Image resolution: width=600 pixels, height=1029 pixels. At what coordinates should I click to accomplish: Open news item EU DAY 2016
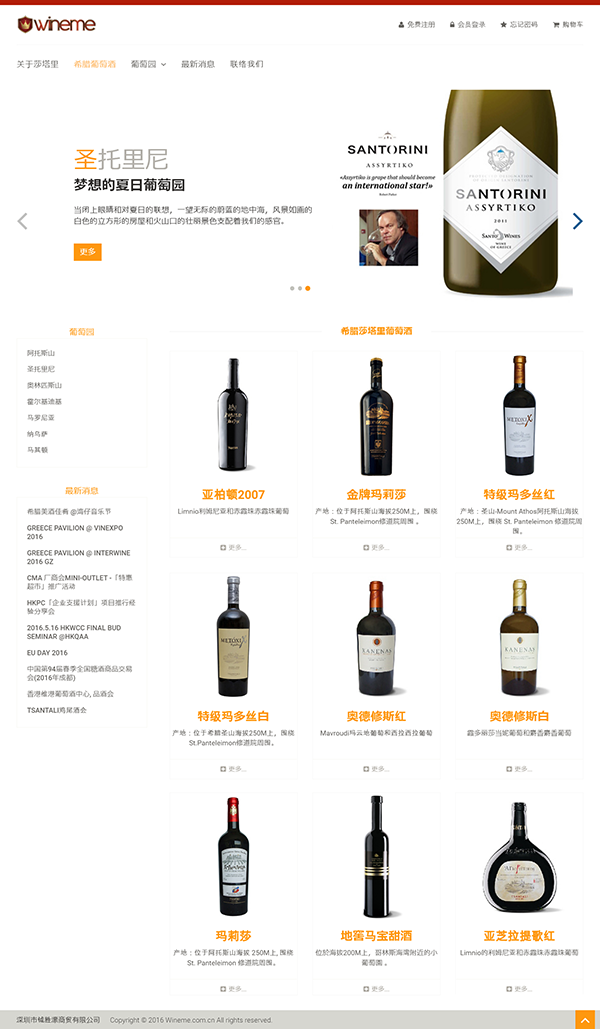[47, 653]
